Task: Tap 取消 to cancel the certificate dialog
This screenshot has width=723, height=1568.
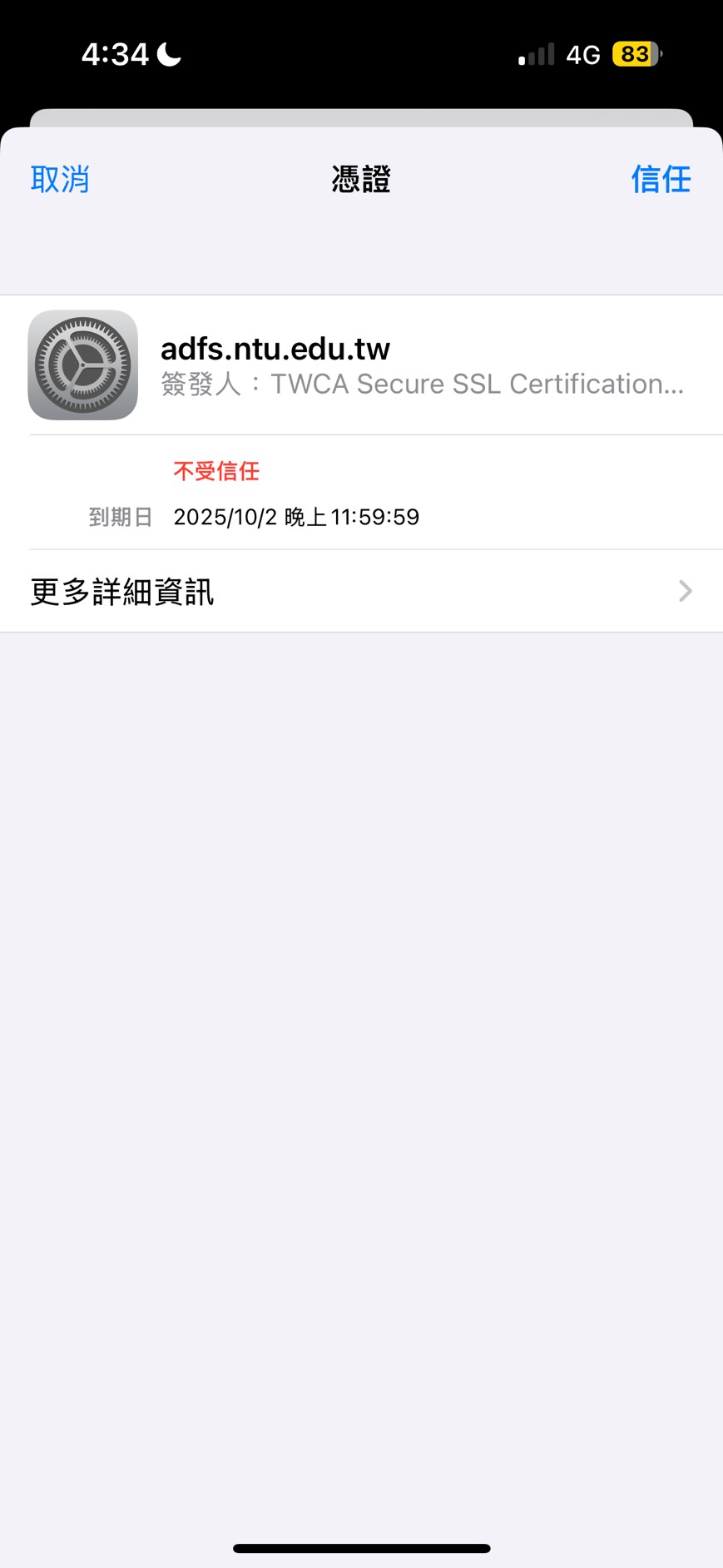Action: click(60, 179)
